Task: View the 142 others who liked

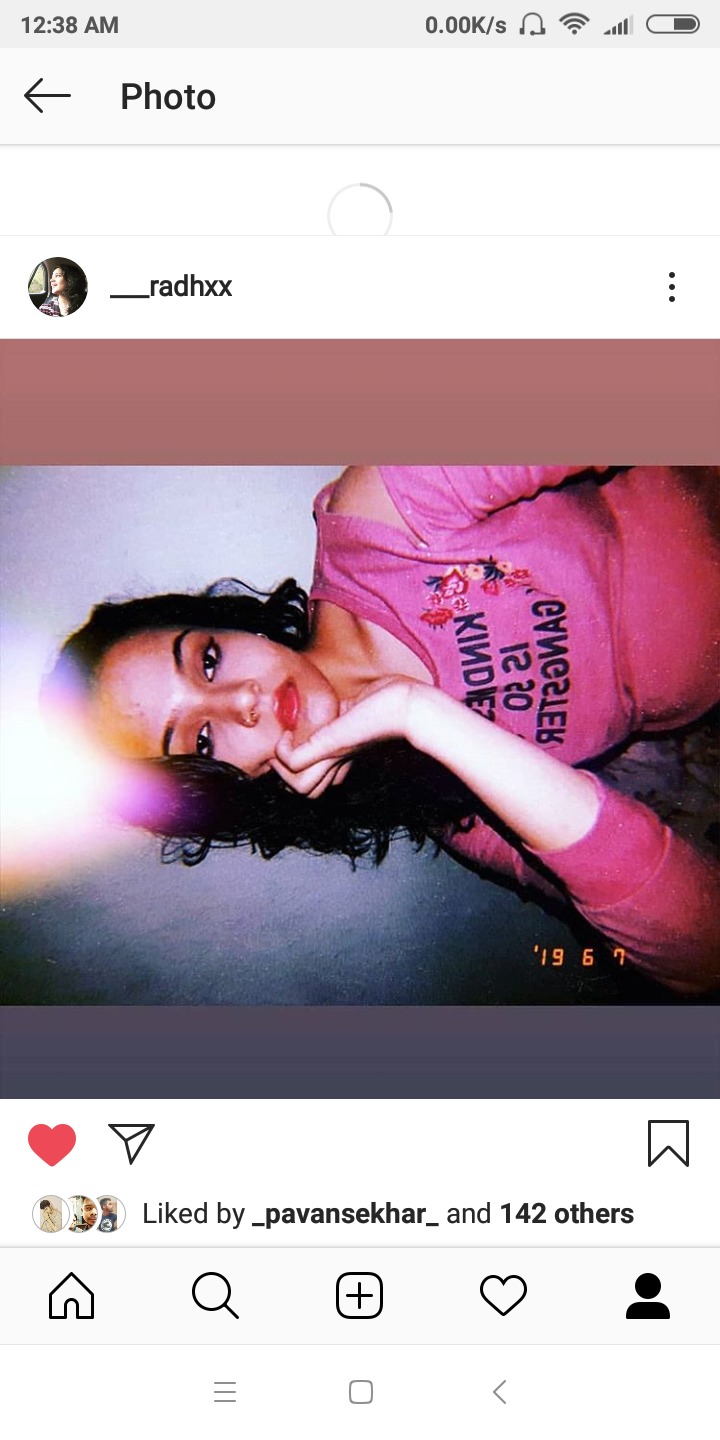Action: 566,1214
